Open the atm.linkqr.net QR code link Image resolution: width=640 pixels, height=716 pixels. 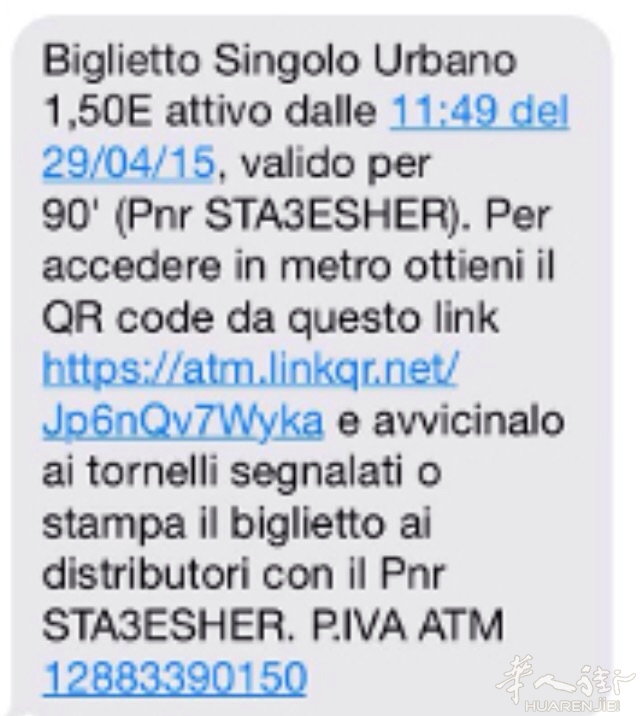[250, 371]
